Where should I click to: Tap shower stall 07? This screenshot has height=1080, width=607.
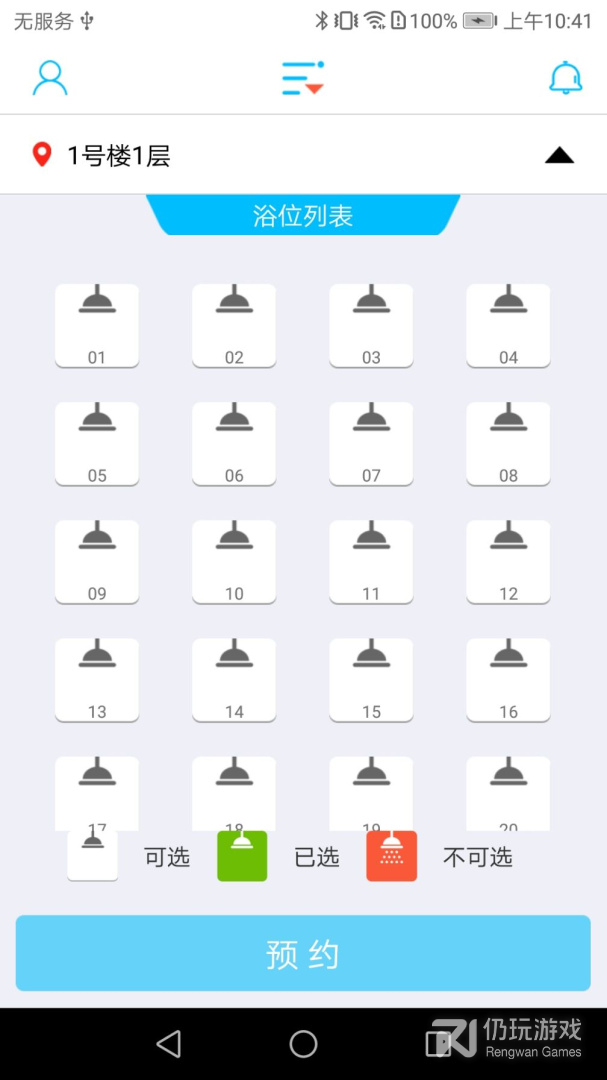coord(371,443)
